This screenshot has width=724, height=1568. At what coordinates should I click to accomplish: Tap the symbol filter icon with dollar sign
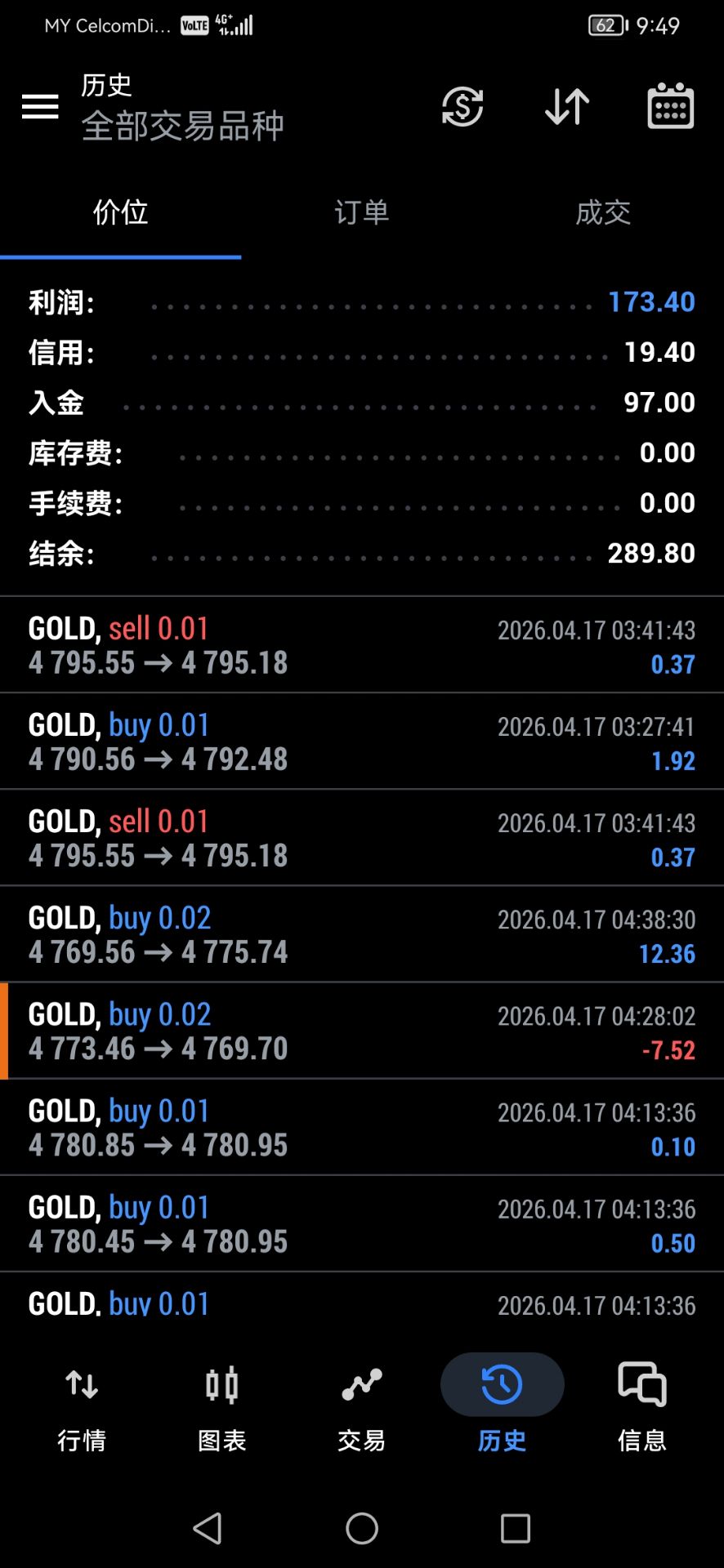tap(463, 106)
